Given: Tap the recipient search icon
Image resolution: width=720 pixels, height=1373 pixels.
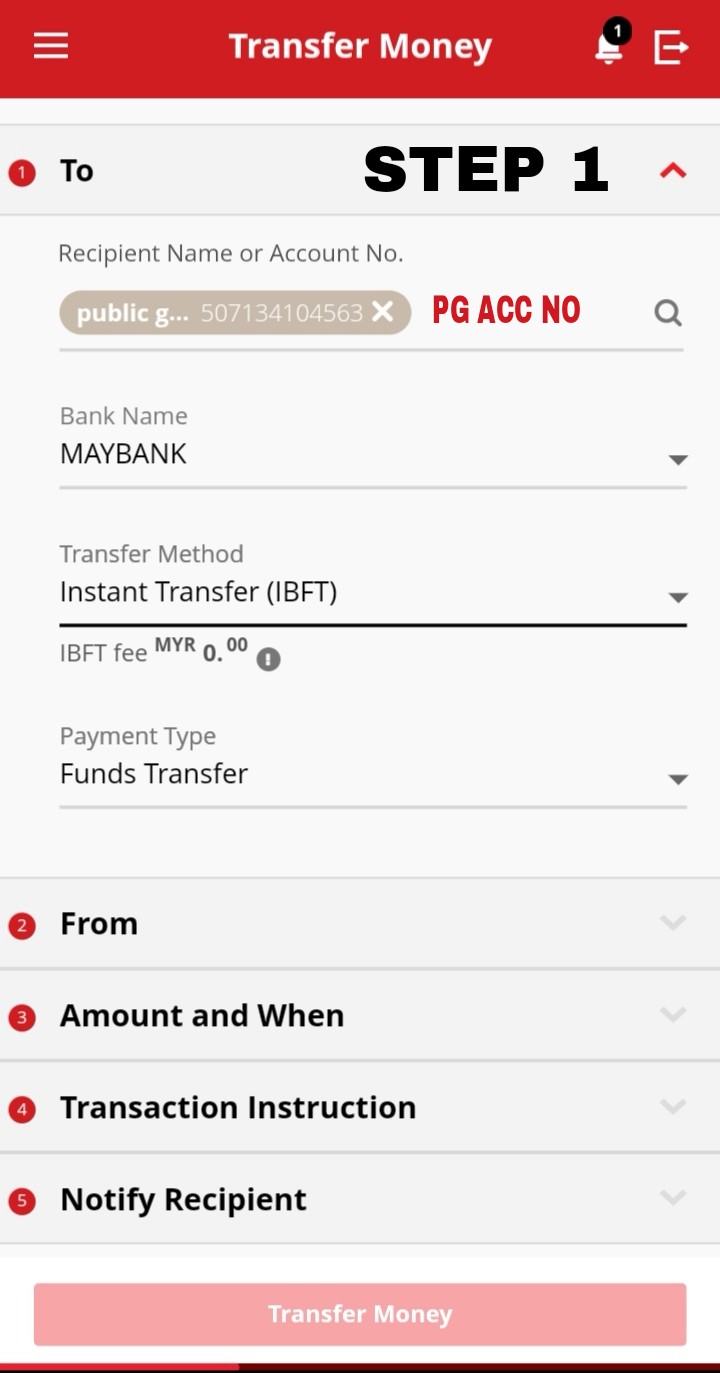Looking at the screenshot, I should coord(668,314).
